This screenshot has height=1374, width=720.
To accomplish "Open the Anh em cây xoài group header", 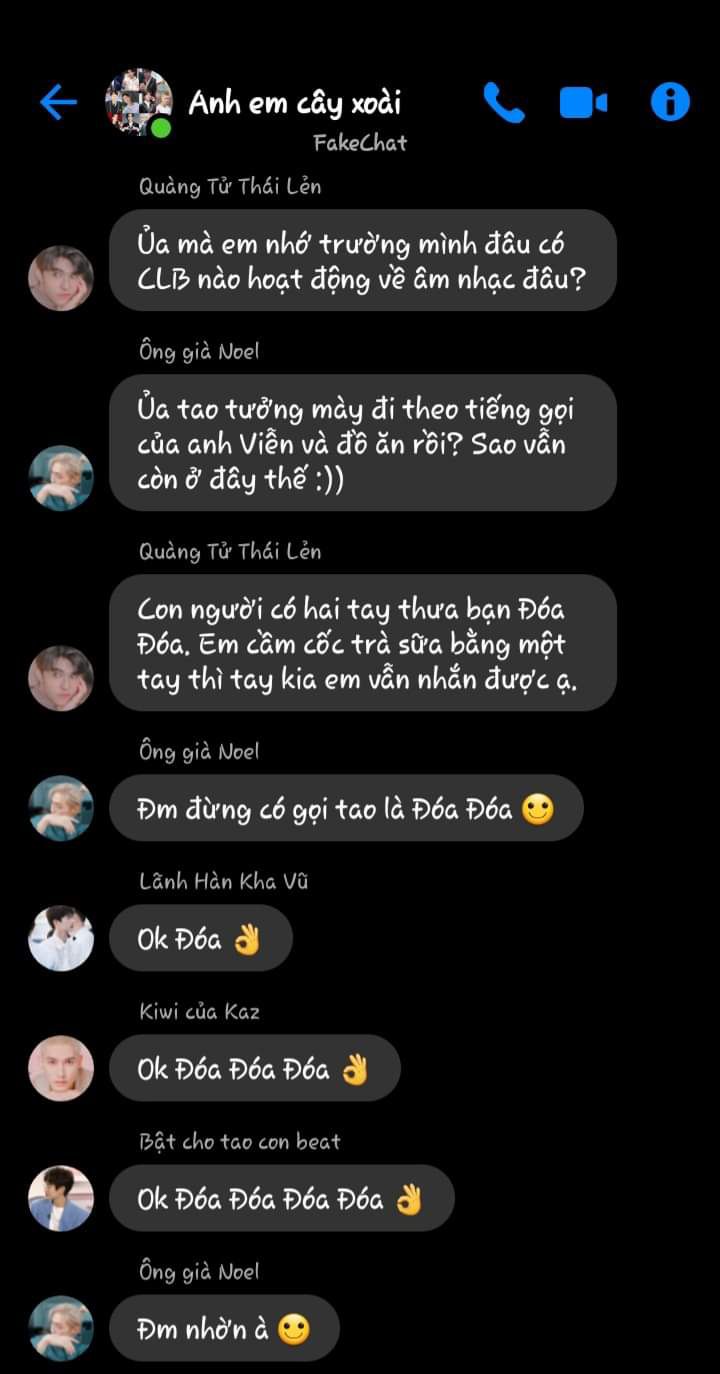I will [x=295, y=103].
